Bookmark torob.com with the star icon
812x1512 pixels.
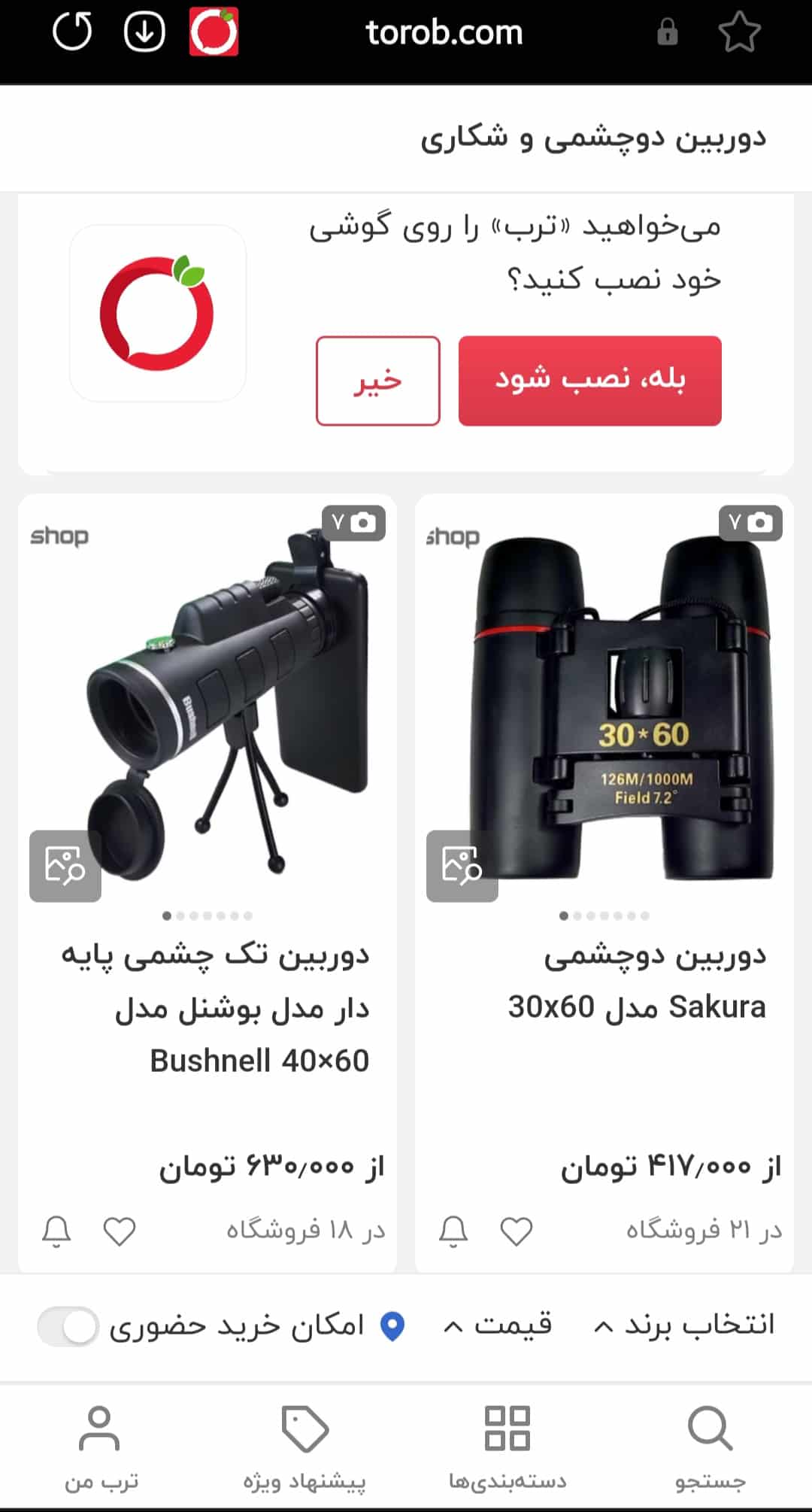coord(739,32)
